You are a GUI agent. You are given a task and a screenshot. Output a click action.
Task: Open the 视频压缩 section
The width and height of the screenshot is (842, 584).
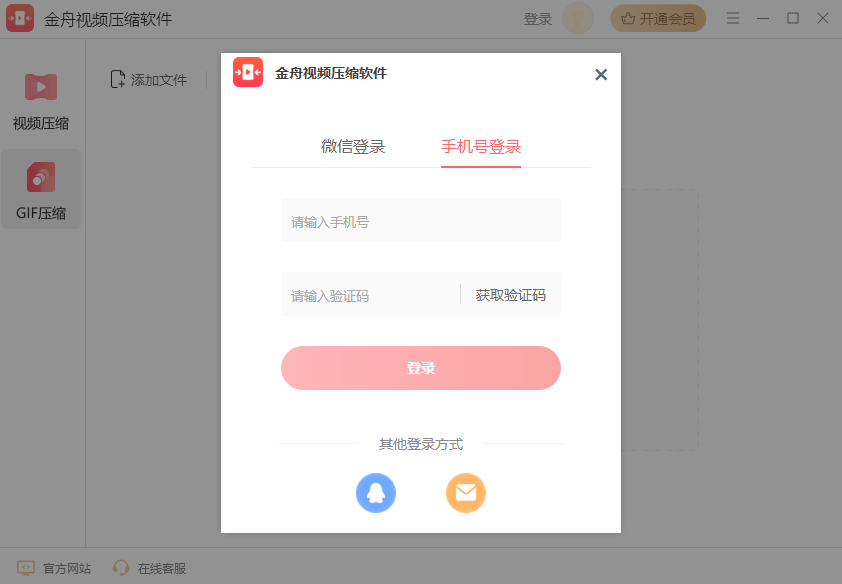pos(41,102)
